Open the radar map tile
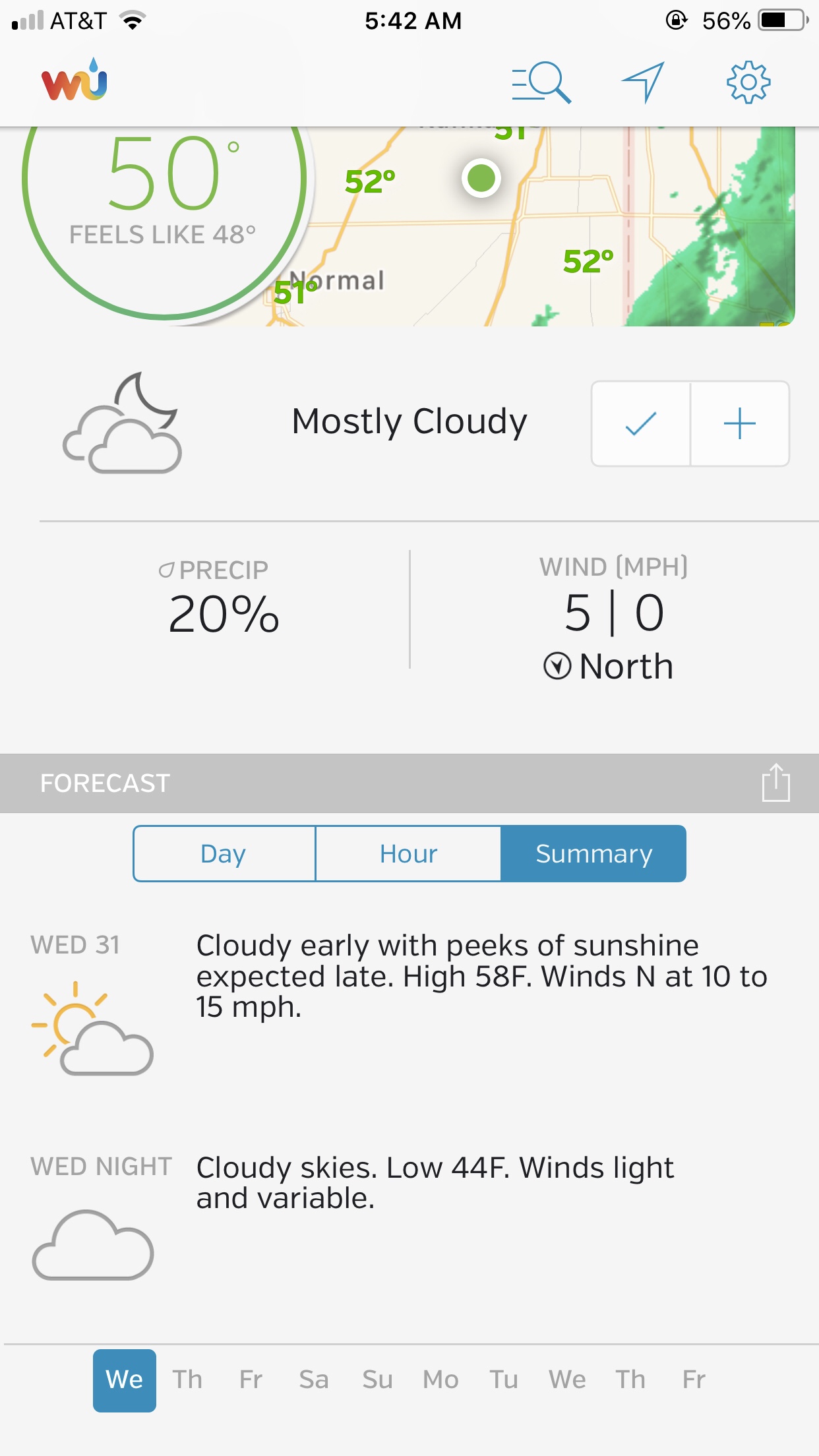The image size is (819, 1456). click(x=554, y=228)
